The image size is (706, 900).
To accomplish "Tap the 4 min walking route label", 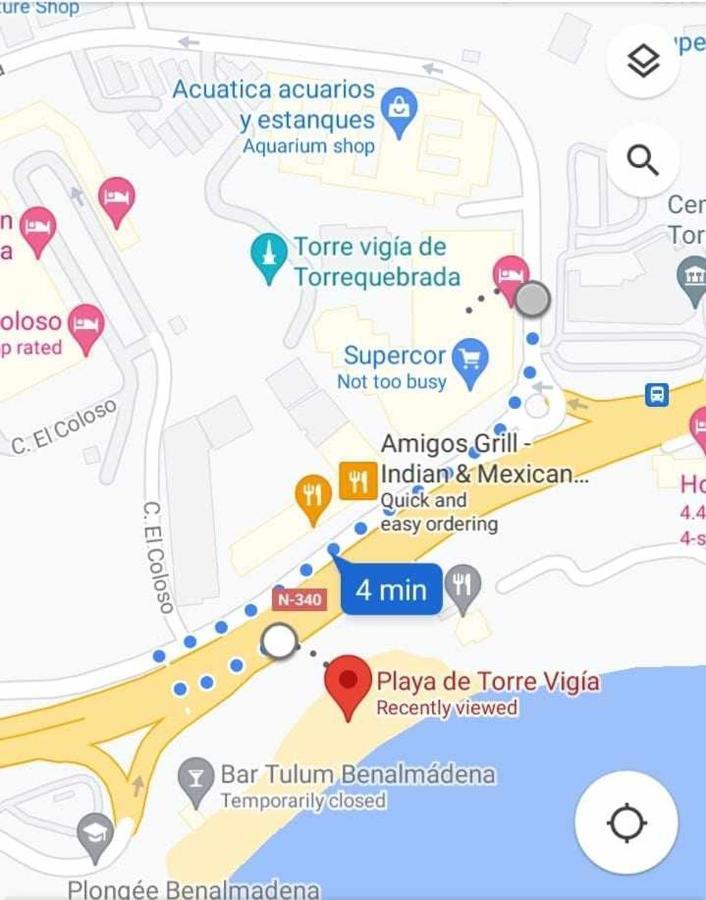I will 391,590.
